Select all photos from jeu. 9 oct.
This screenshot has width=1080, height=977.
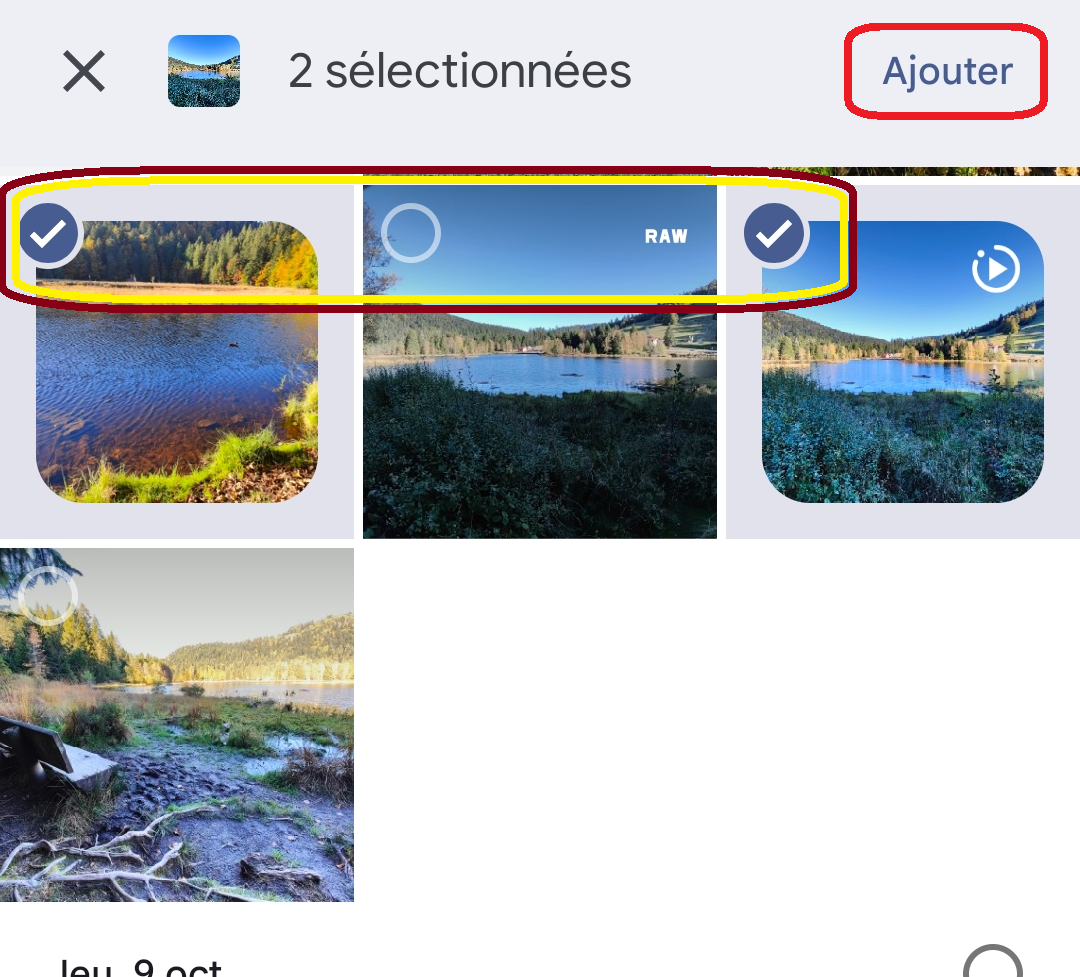[992, 966]
